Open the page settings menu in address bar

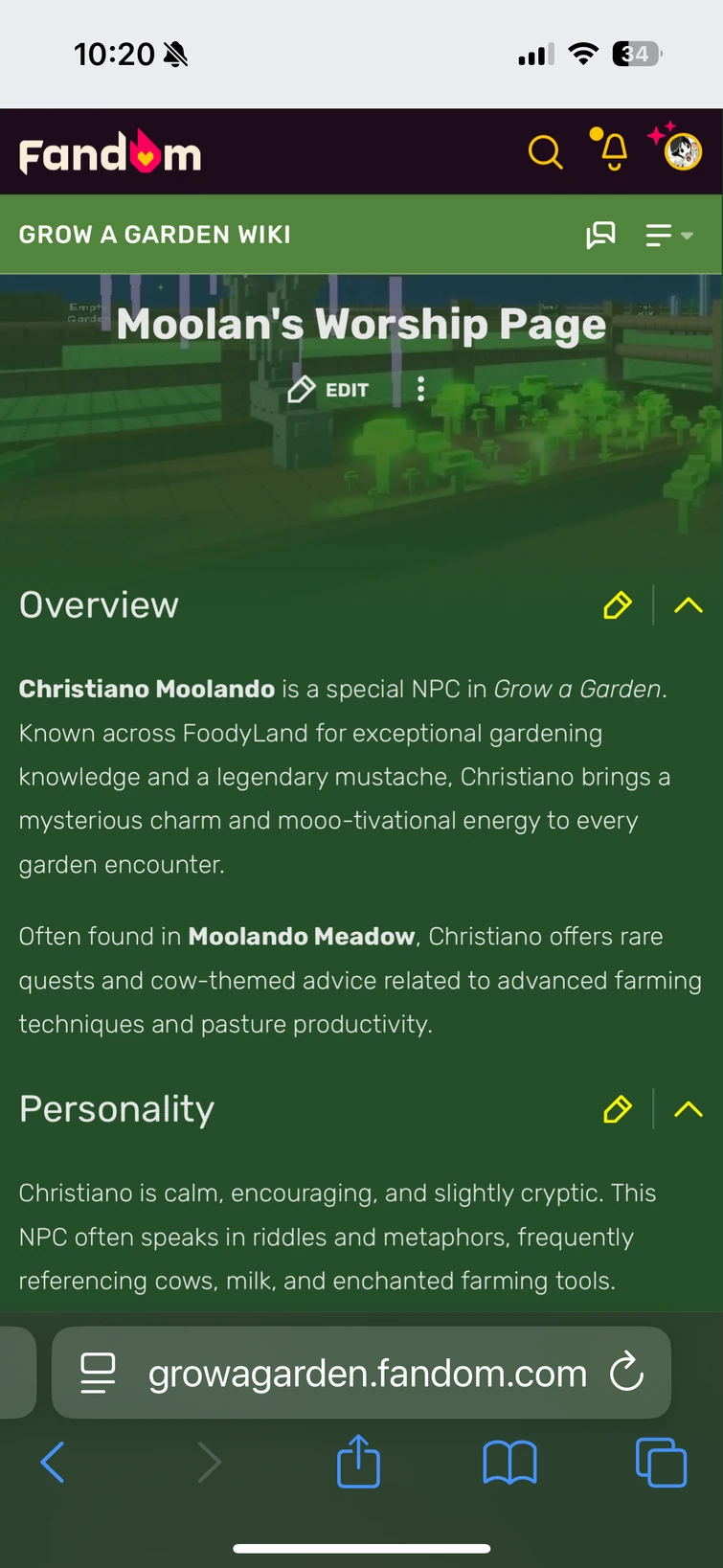click(98, 1373)
